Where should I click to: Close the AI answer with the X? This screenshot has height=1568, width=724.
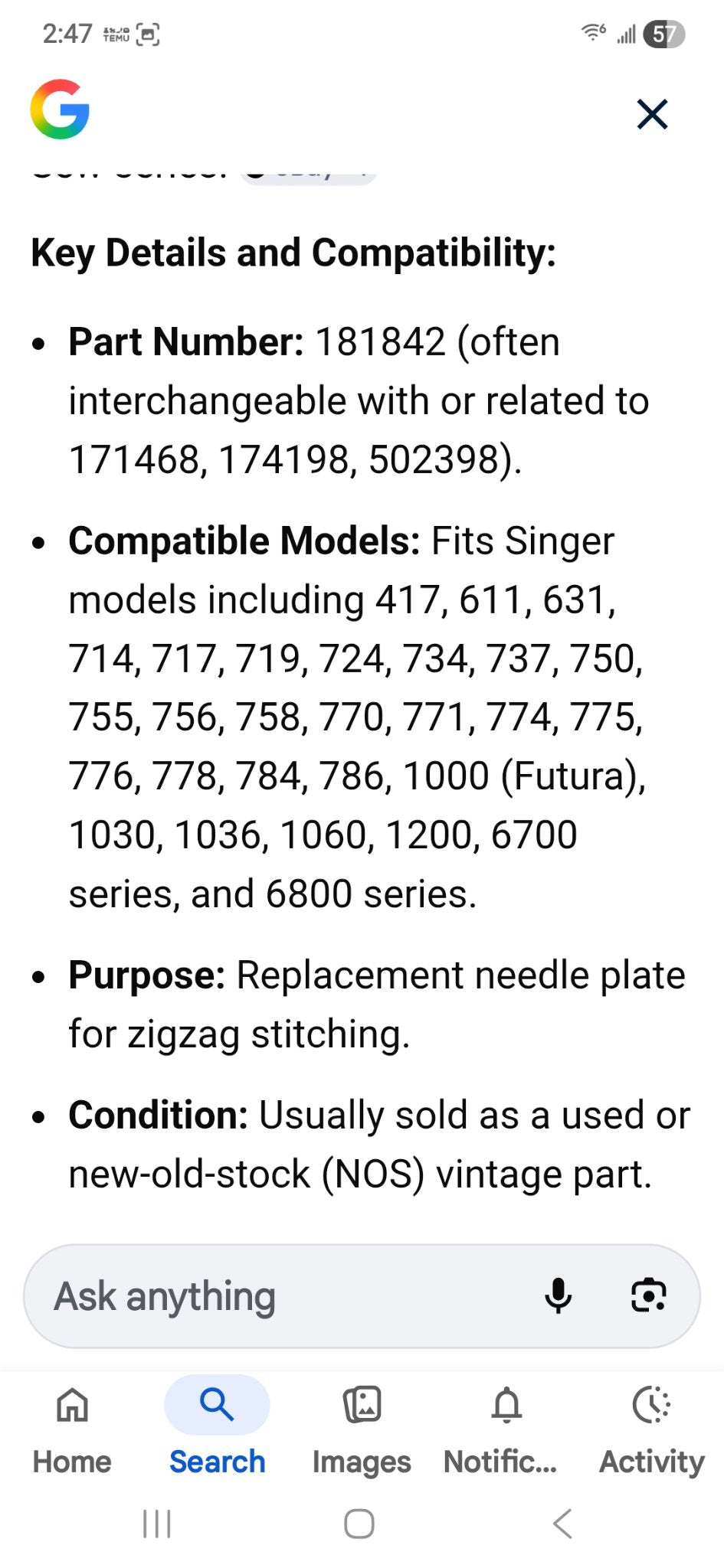(x=652, y=114)
